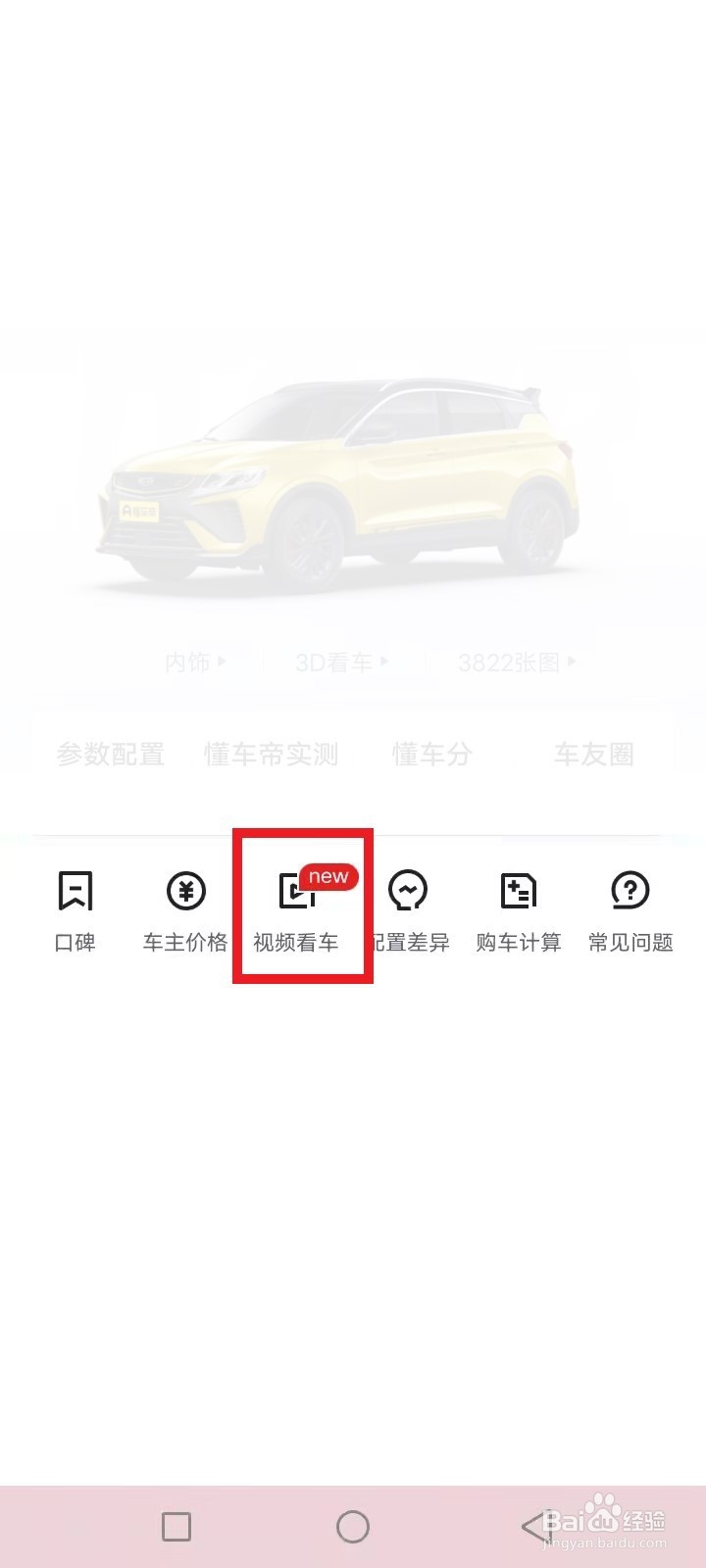Open the 配置差异 comparison icon
The width and height of the screenshot is (706, 1568).
[x=409, y=892]
